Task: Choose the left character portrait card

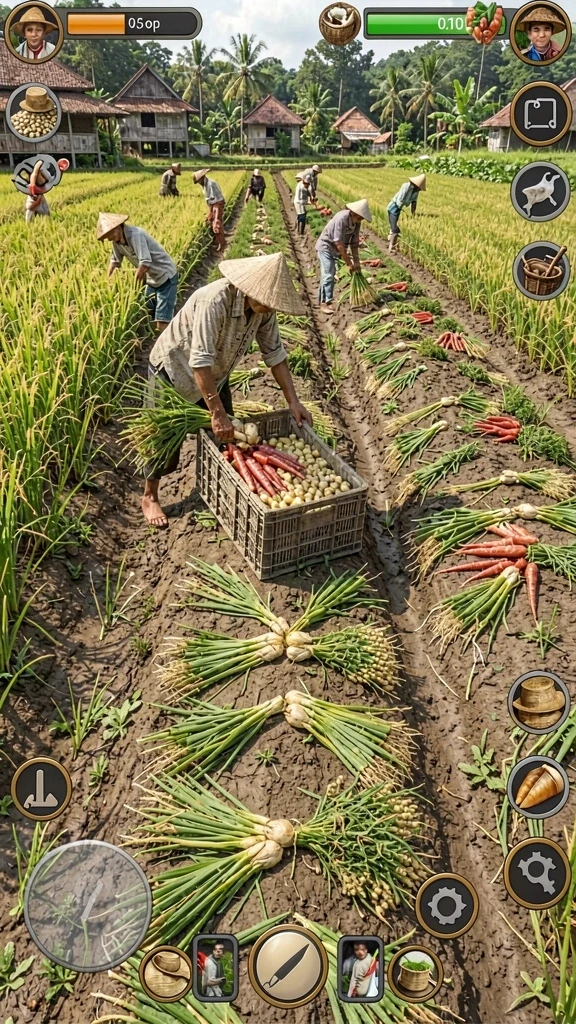Action: point(215,967)
